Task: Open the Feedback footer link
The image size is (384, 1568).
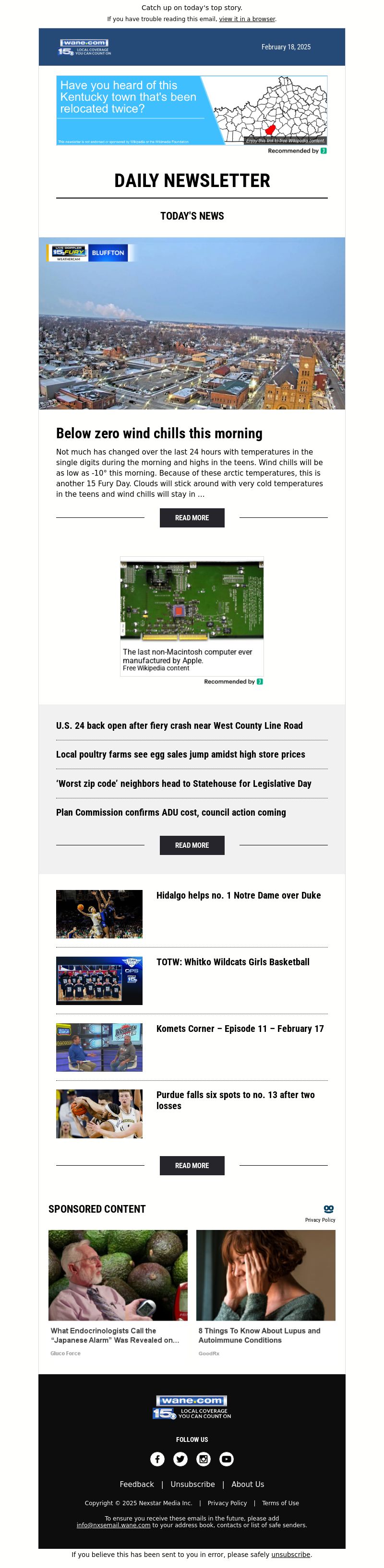Action: pyautogui.click(x=136, y=1484)
